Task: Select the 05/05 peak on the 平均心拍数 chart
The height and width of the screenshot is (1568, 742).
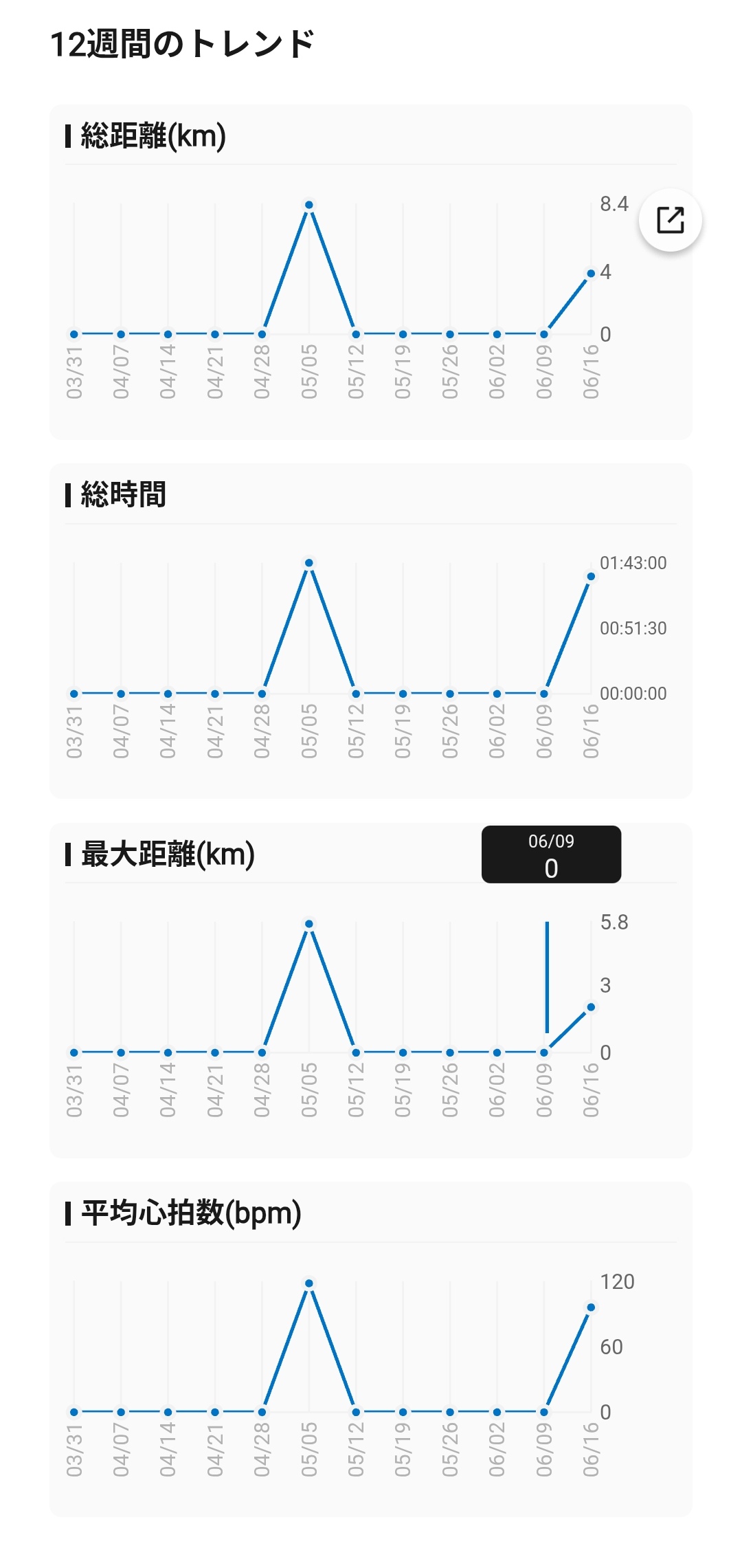Action: point(309,1283)
